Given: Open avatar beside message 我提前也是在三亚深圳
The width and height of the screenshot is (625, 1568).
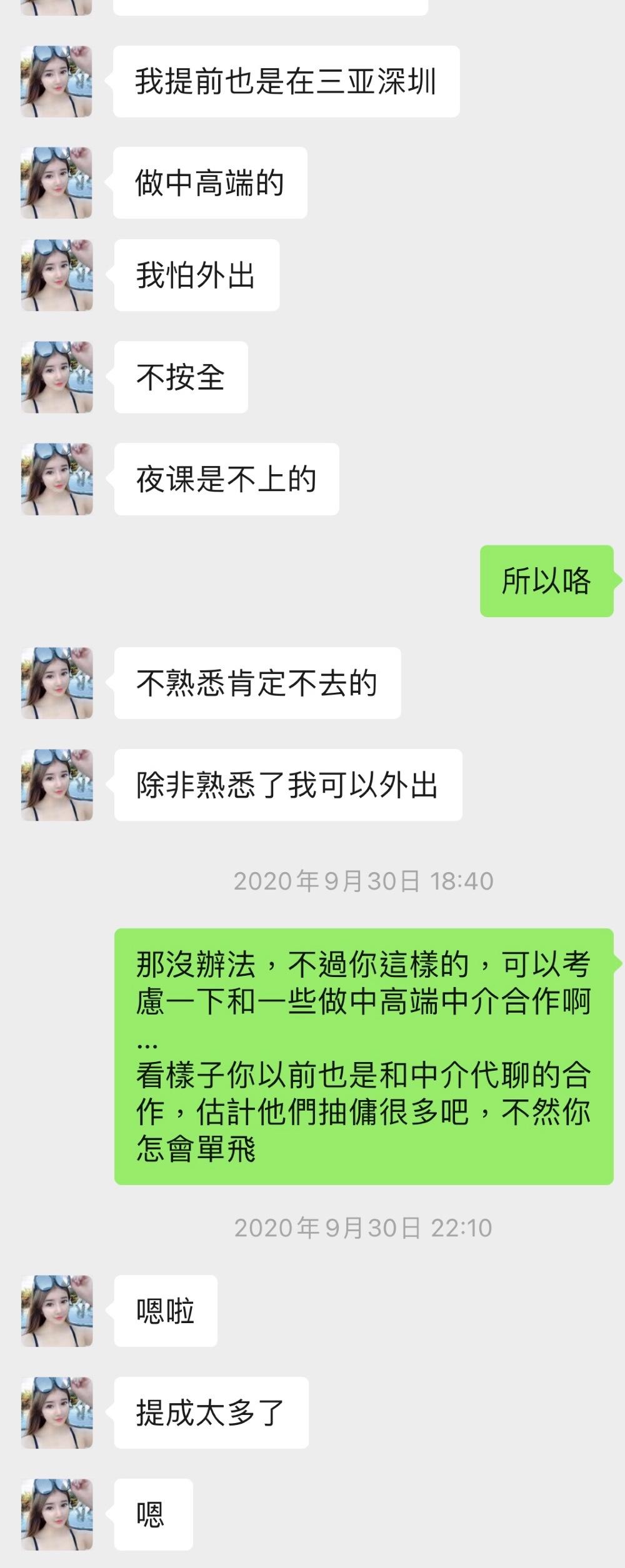Looking at the screenshot, I should (57, 81).
